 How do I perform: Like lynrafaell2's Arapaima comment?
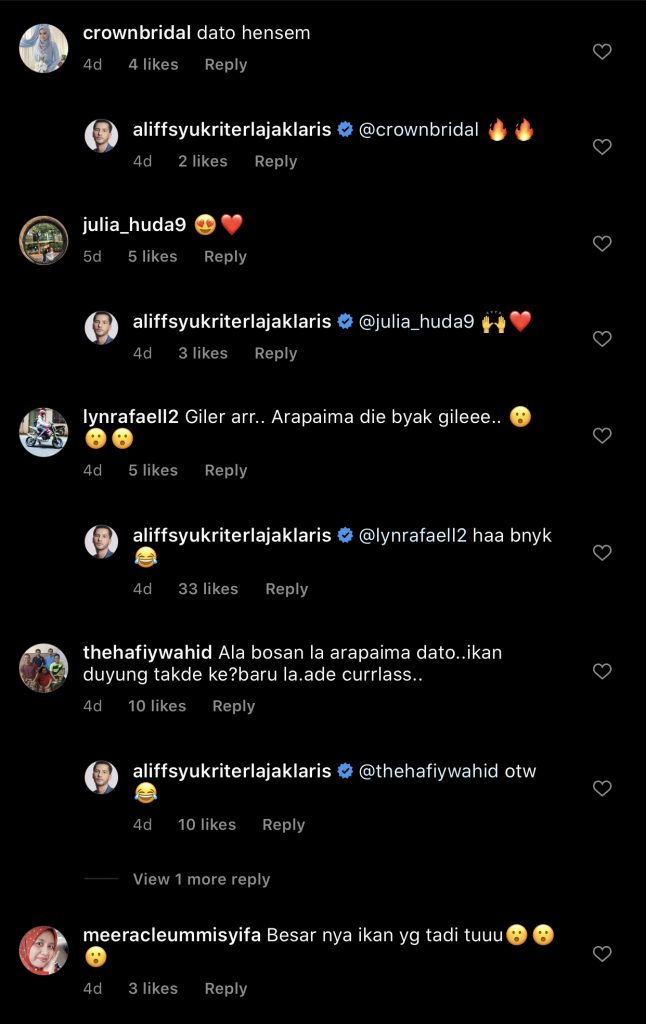point(602,436)
